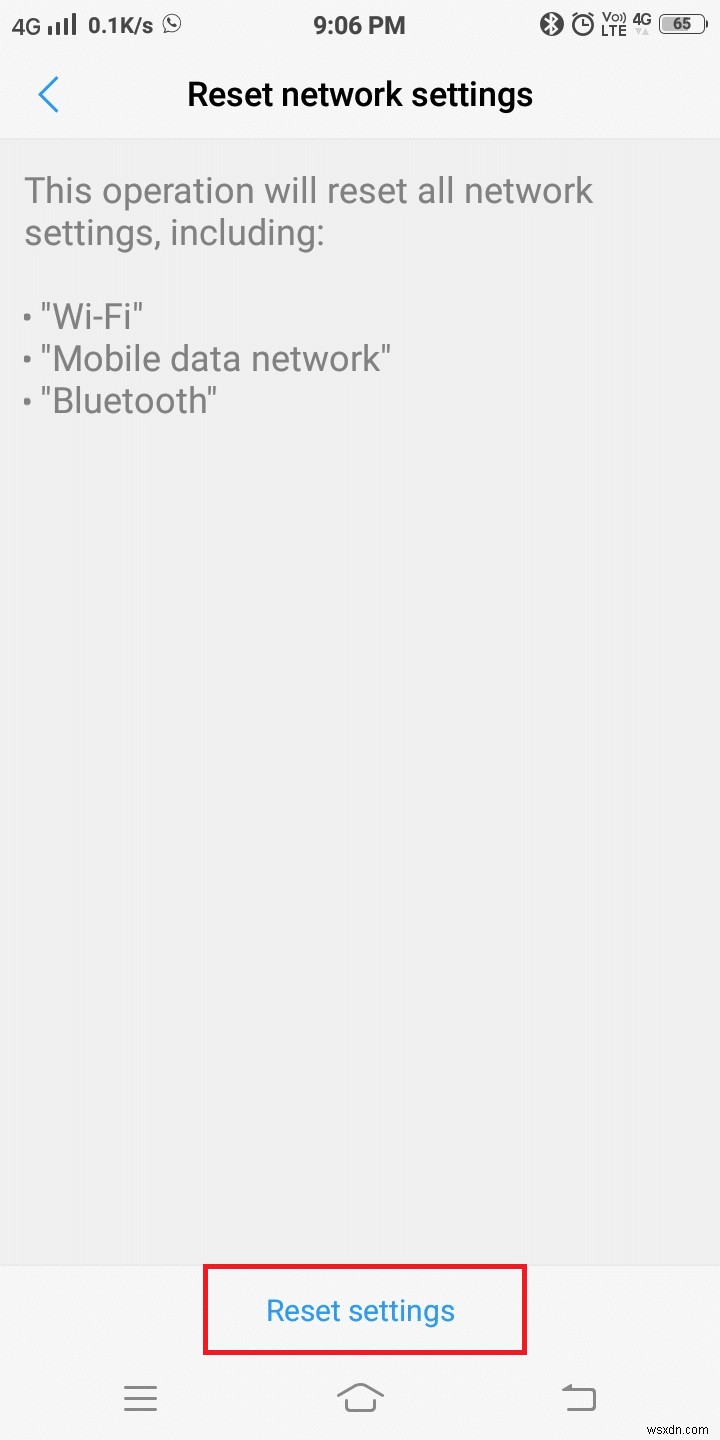Tap the alarm clock status icon
The width and height of the screenshot is (720, 1440).
tap(583, 24)
